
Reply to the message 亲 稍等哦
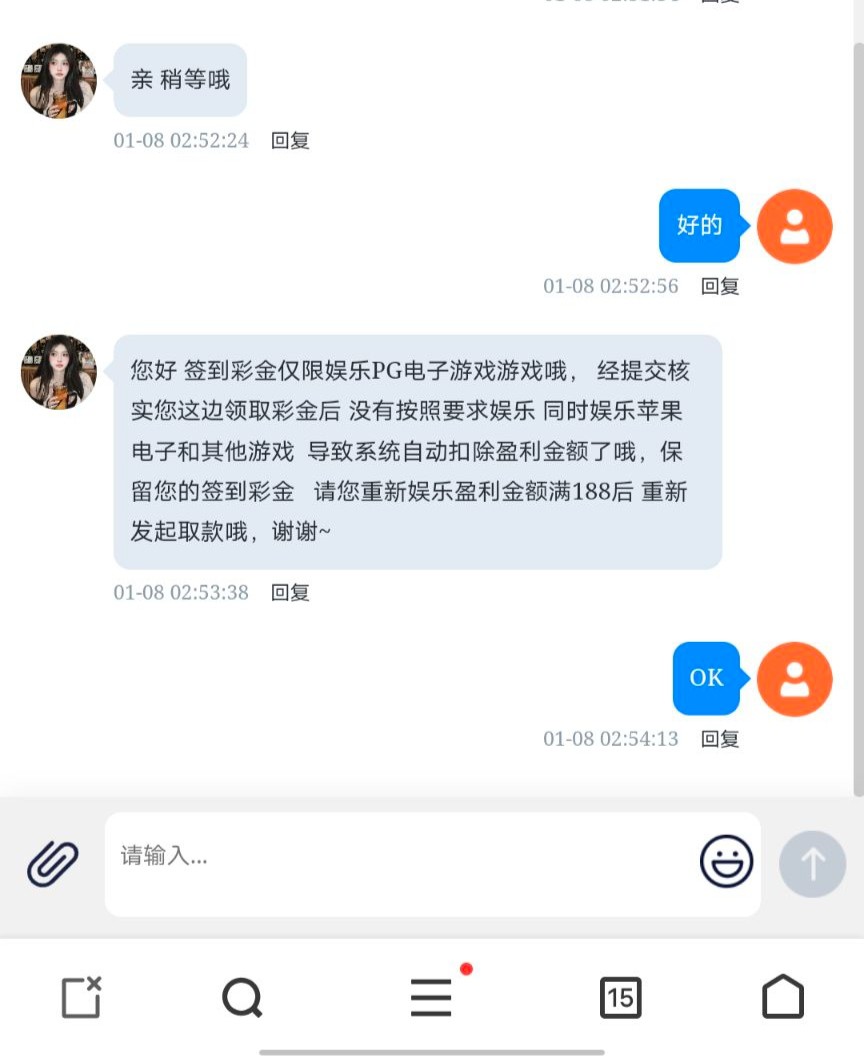290,141
